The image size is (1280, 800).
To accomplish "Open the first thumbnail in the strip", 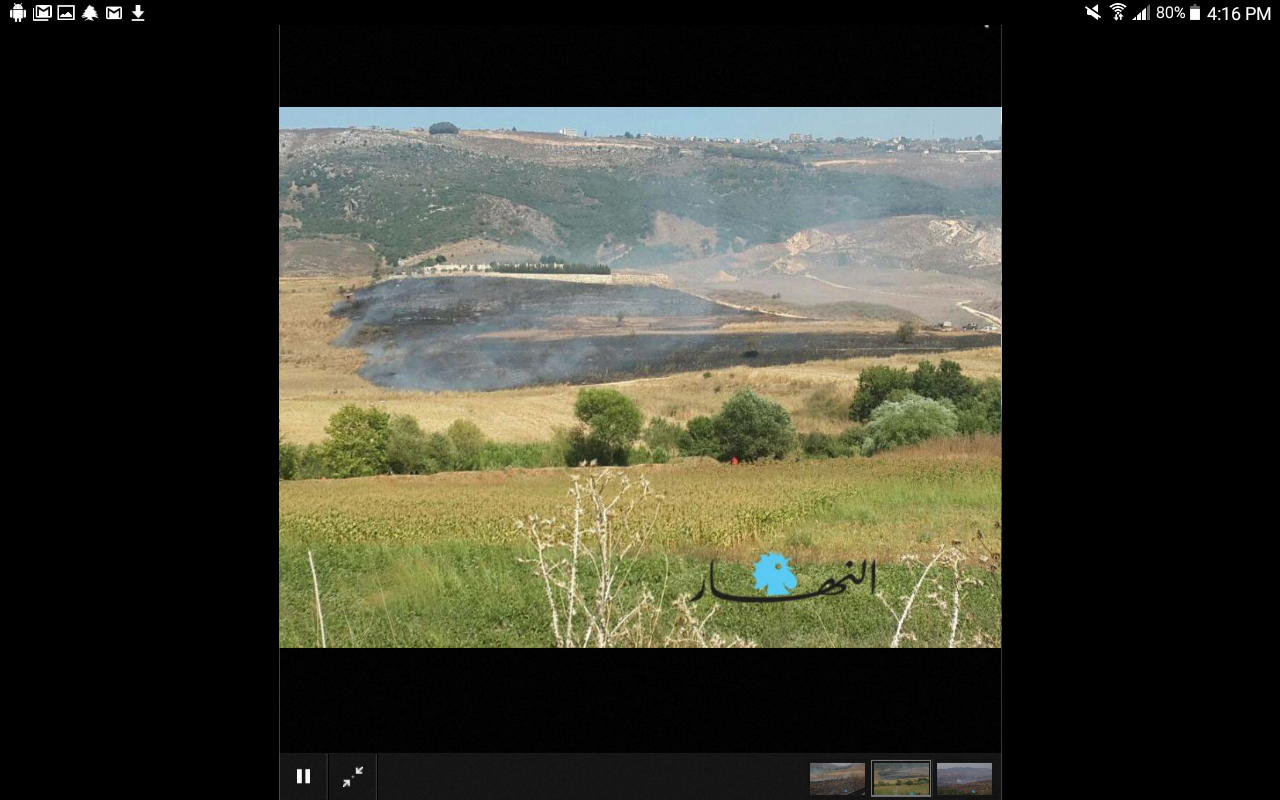I will click(x=837, y=778).
